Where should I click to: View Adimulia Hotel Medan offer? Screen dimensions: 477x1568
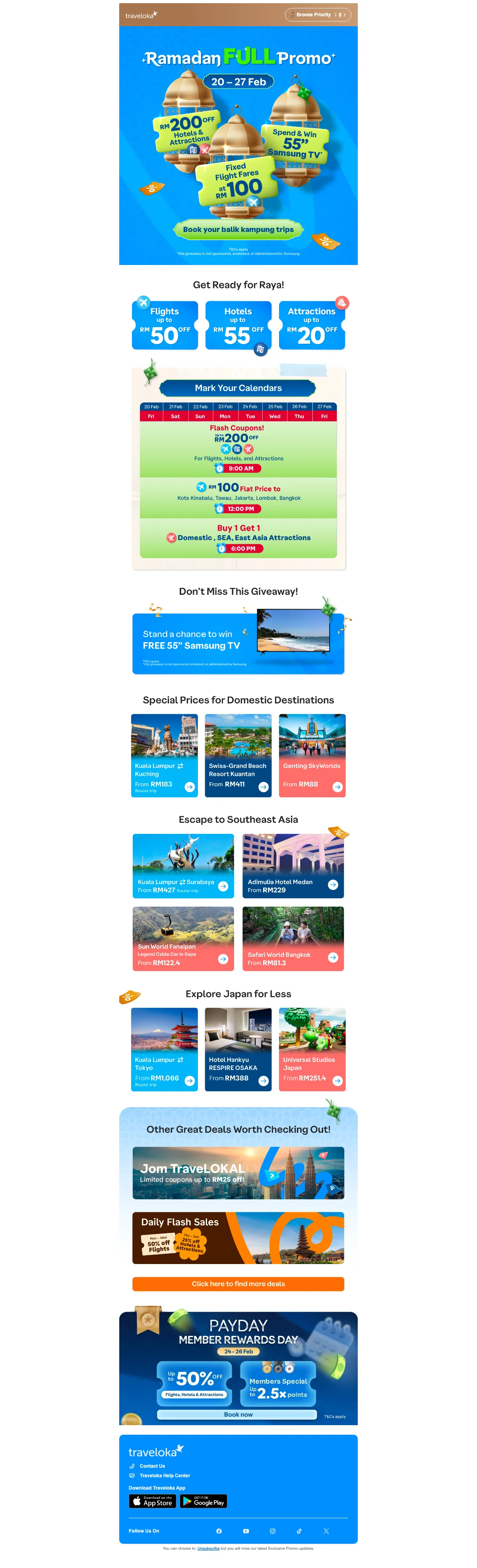coord(293,866)
